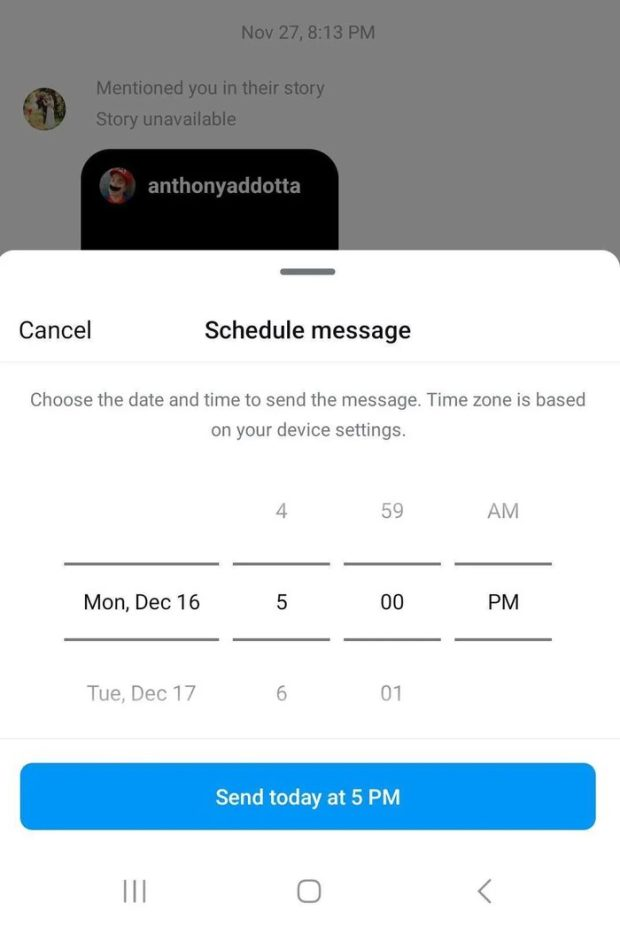Open recent apps from navigation bar

[x=134, y=891]
